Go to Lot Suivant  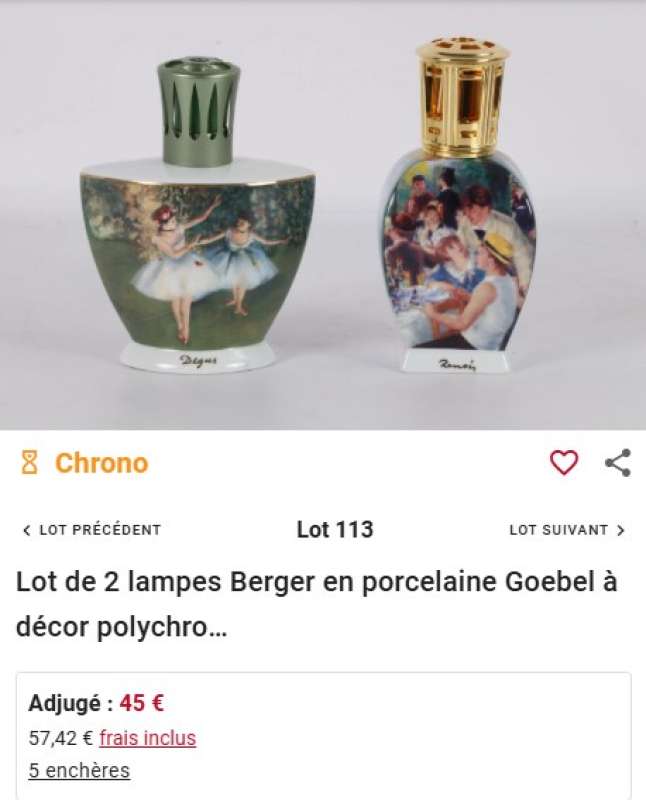pos(567,530)
